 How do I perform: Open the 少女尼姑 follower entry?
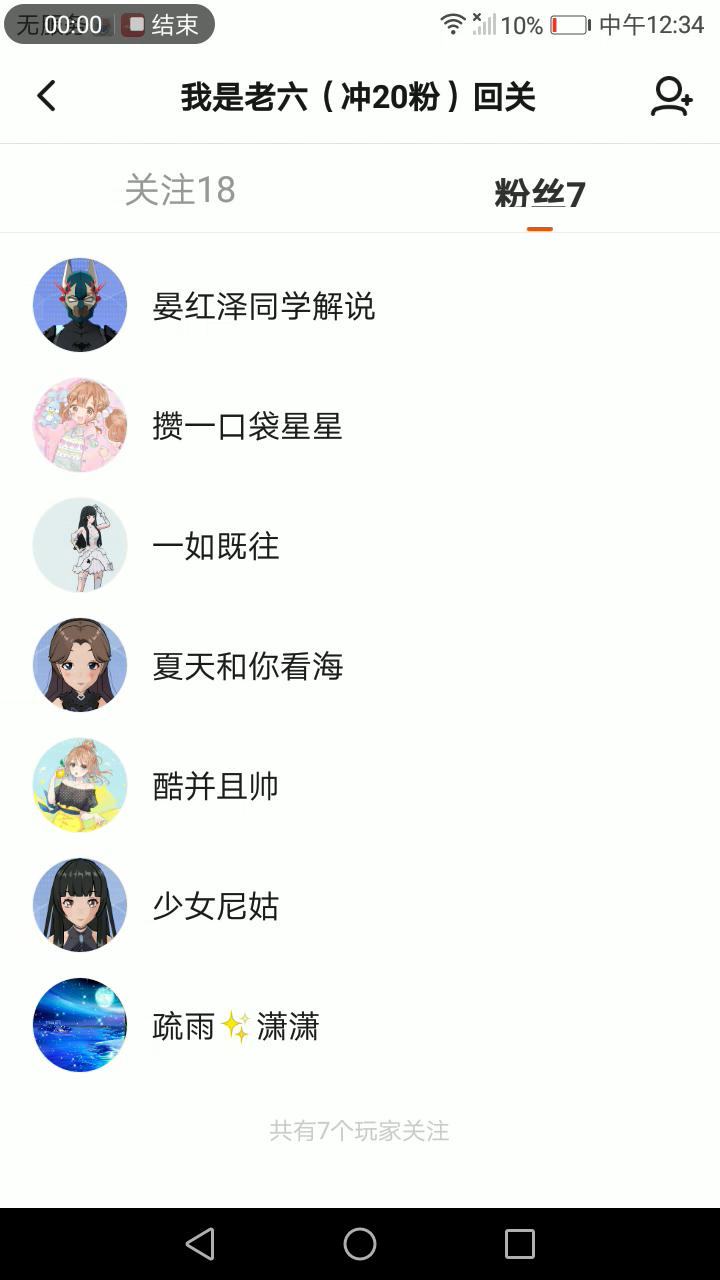215,906
